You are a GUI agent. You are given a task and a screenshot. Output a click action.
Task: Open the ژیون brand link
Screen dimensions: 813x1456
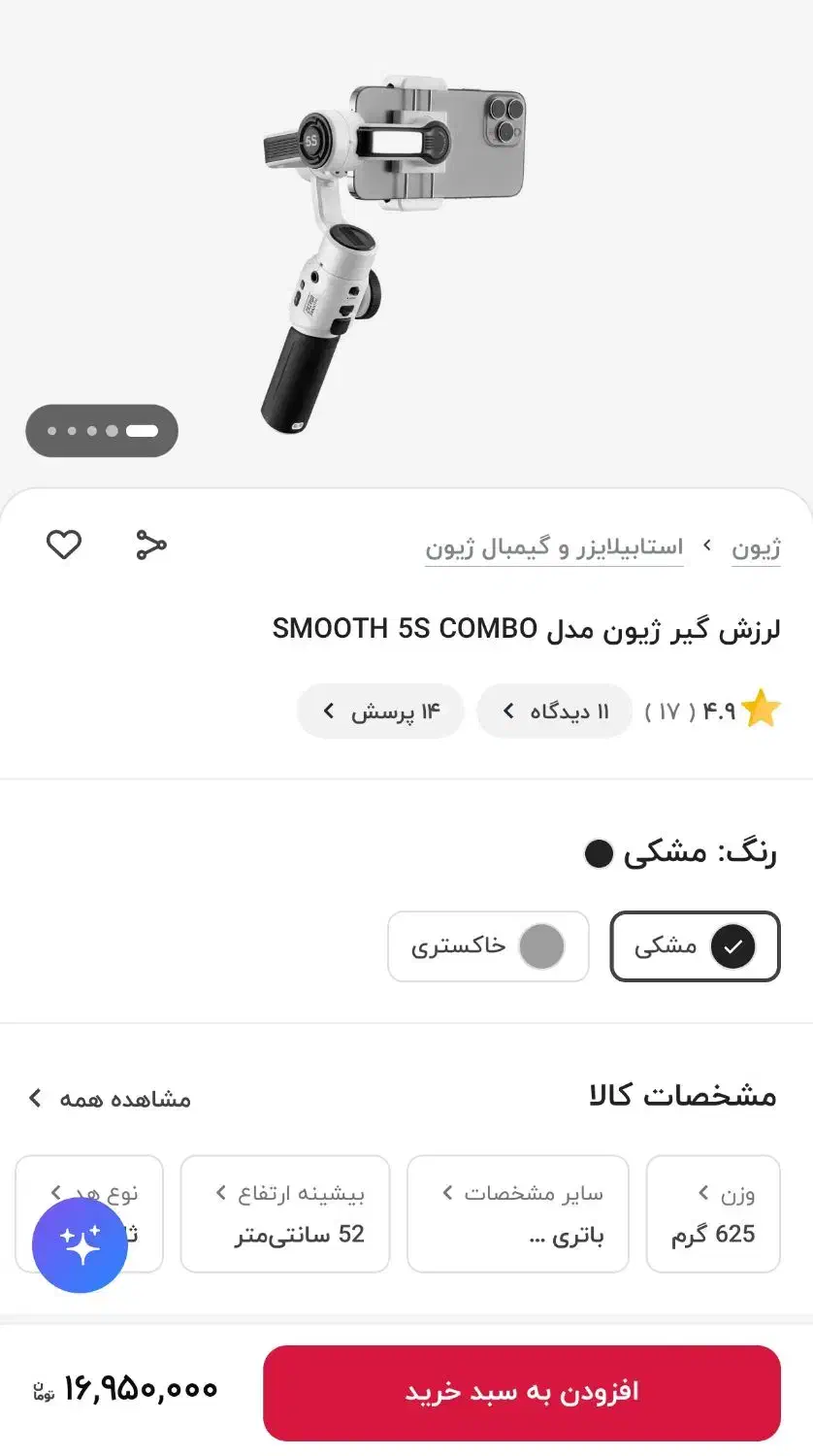point(756,547)
